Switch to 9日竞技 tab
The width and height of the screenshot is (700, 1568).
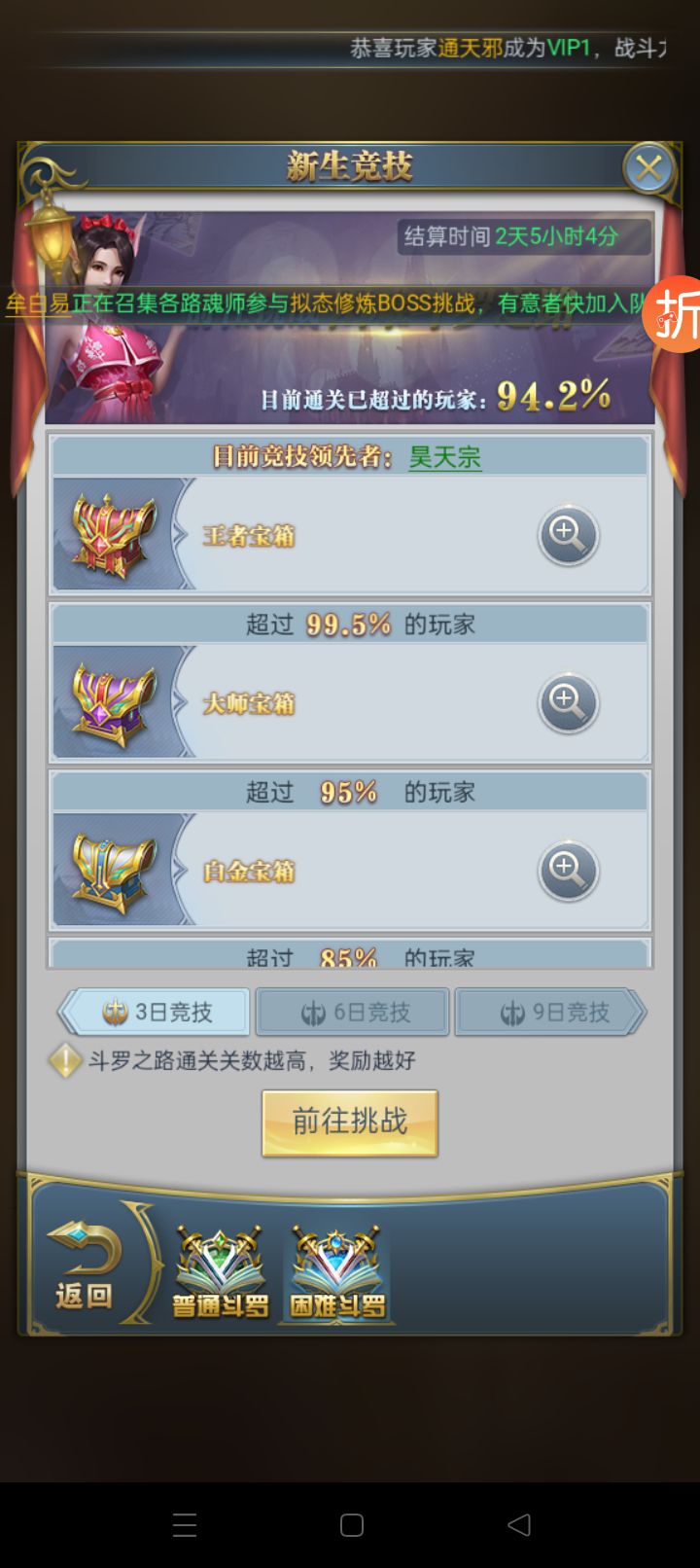(x=550, y=1012)
